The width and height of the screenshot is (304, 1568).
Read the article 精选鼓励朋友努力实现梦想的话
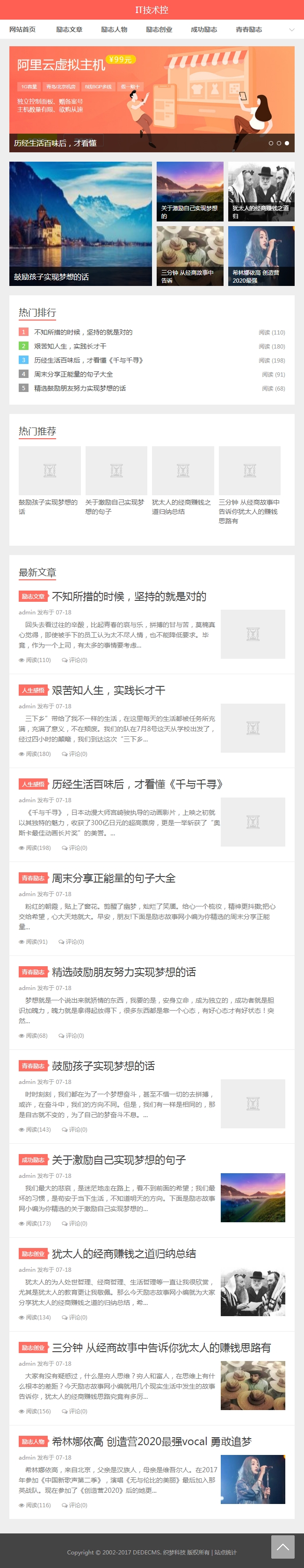tap(123, 972)
